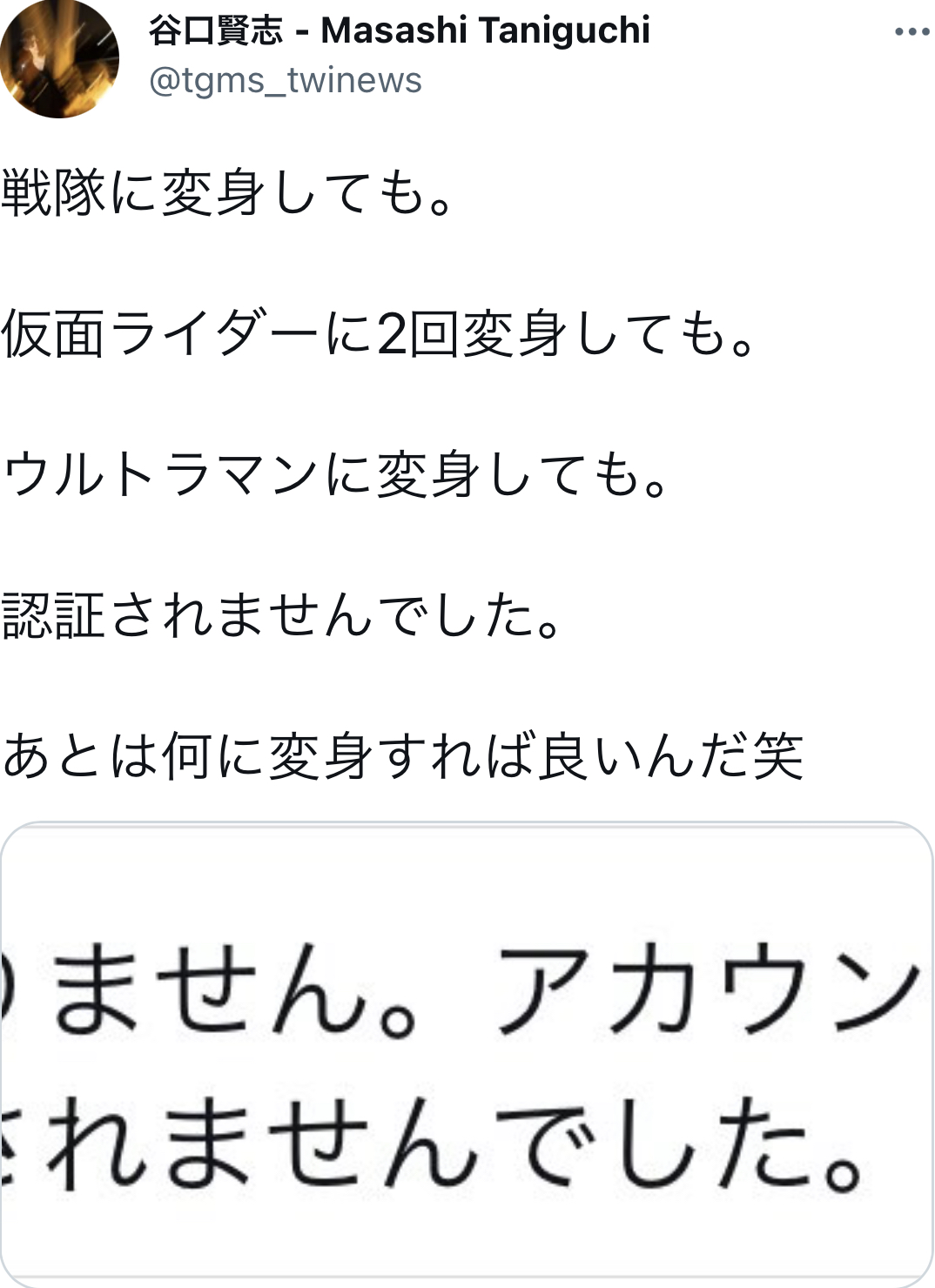This screenshot has width=935, height=1288.
Task: Open the attached image in the tweet
Action: [467, 1053]
